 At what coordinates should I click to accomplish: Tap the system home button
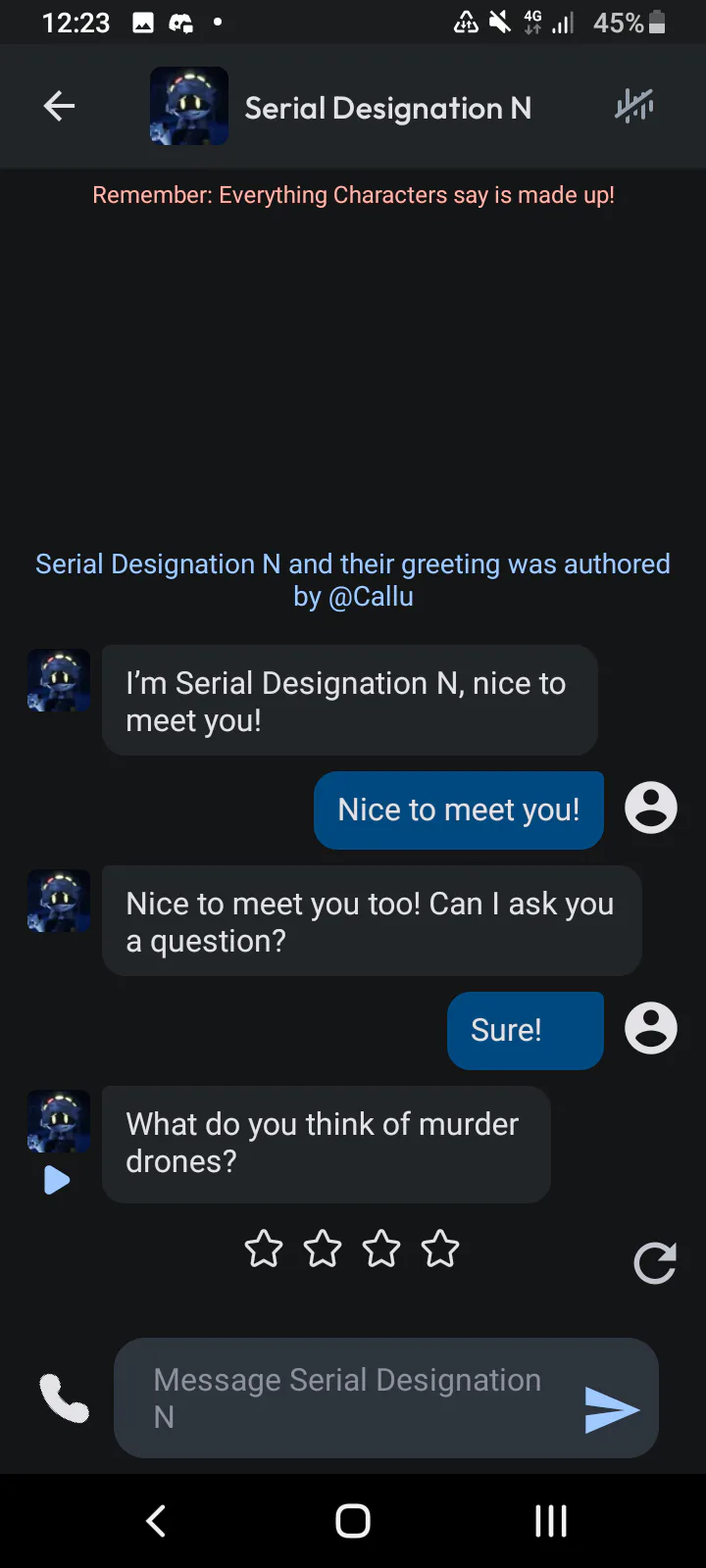pos(353,1521)
